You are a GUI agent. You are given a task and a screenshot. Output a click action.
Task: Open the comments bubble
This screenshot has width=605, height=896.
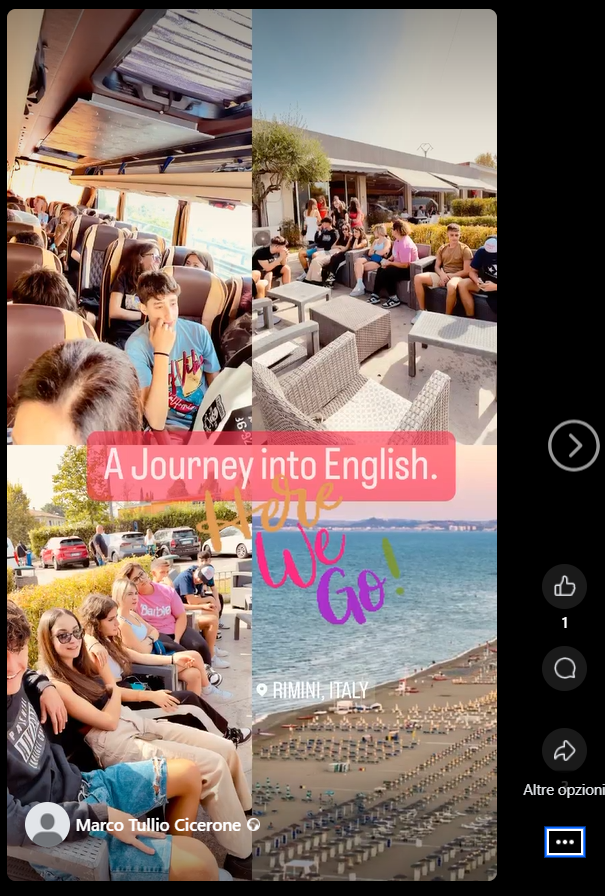[564, 668]
